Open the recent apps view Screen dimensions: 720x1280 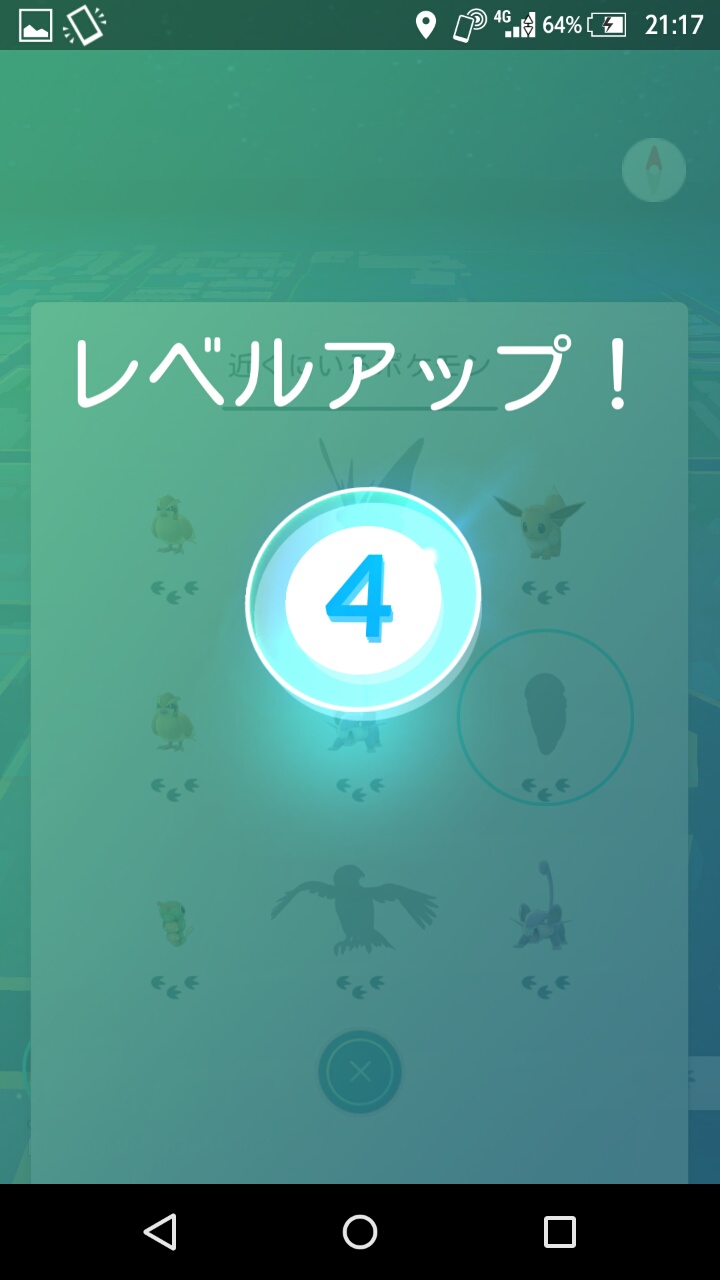click(x=560, y=1232)
